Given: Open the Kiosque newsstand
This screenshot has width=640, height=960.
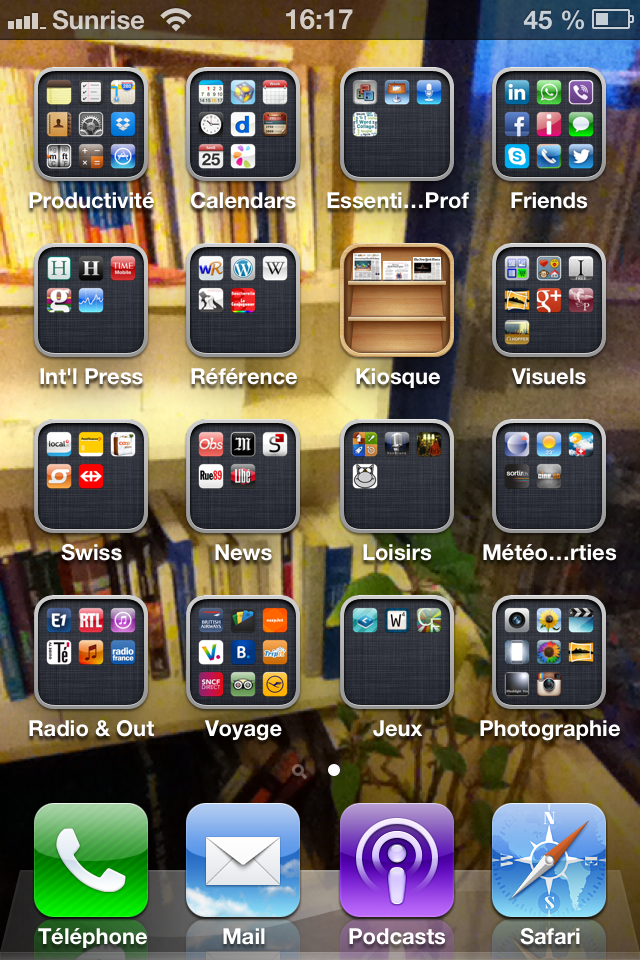Looking at the screenshot, I should [397, 300].
